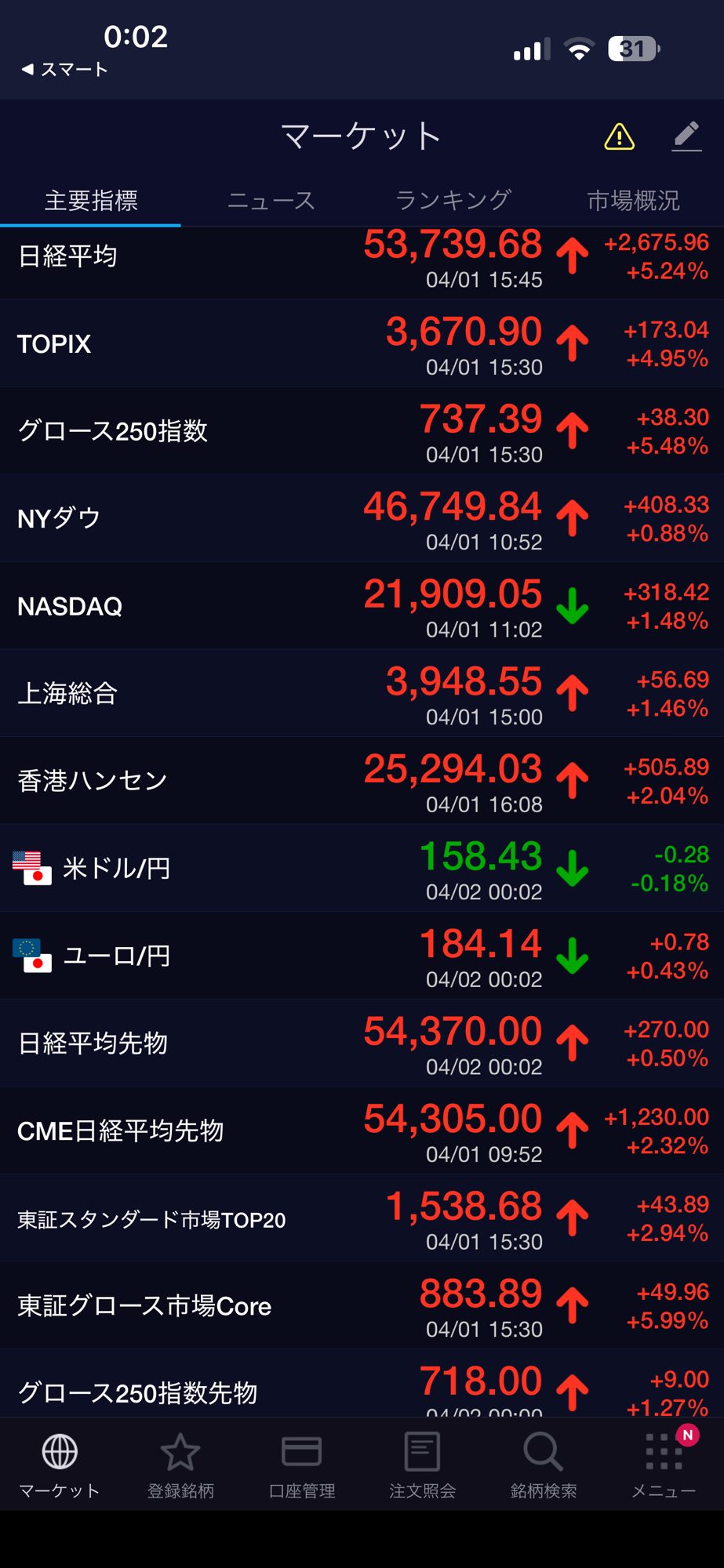Open NASDAQ index details
724x1568 pixels.
coord(362,606)
